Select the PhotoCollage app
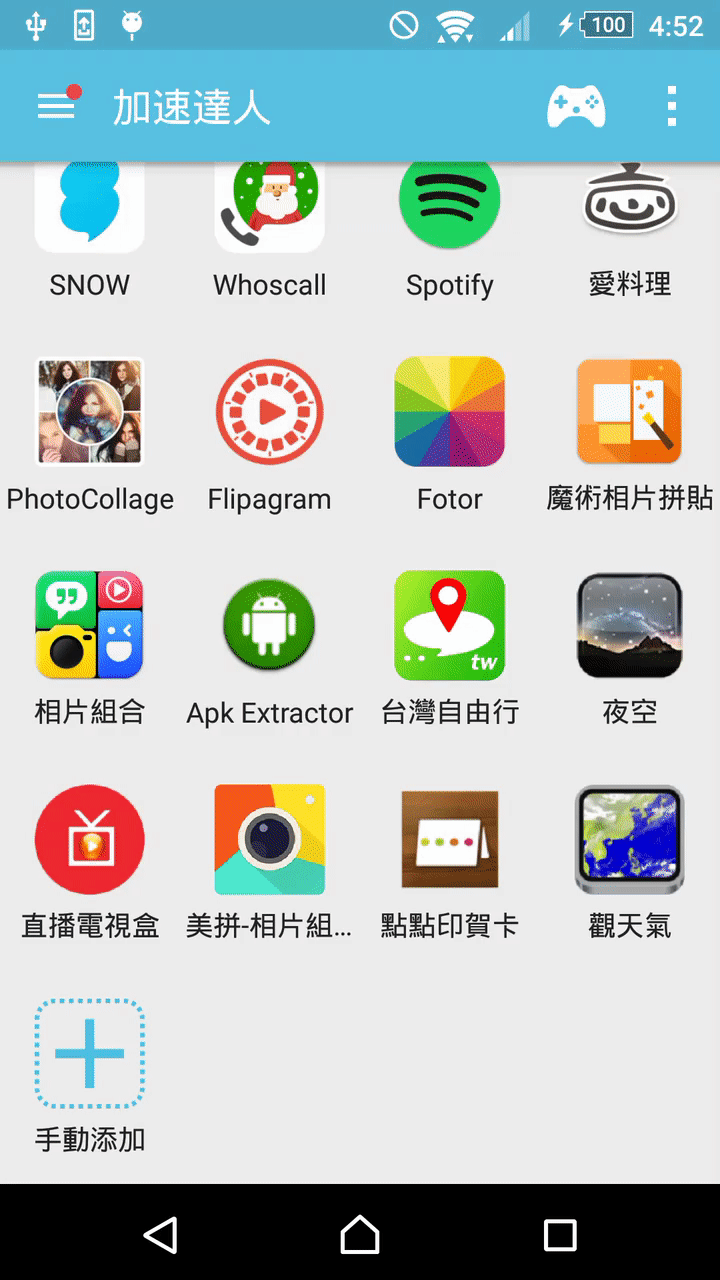This screenshot has height=1280, width=720. (90, 412)
